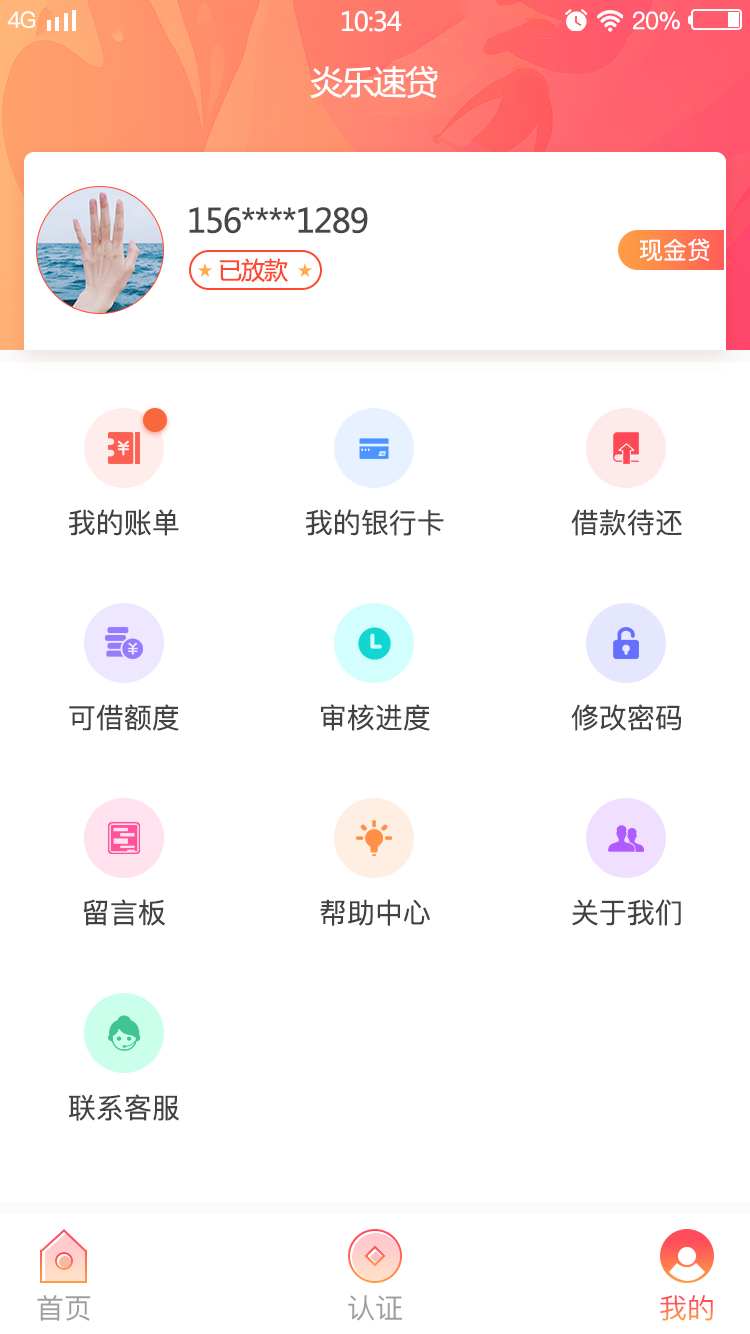The width and height of the screenshot is (750, 1334).
Task: Tap the profile avatar photo
Action: 100,250
